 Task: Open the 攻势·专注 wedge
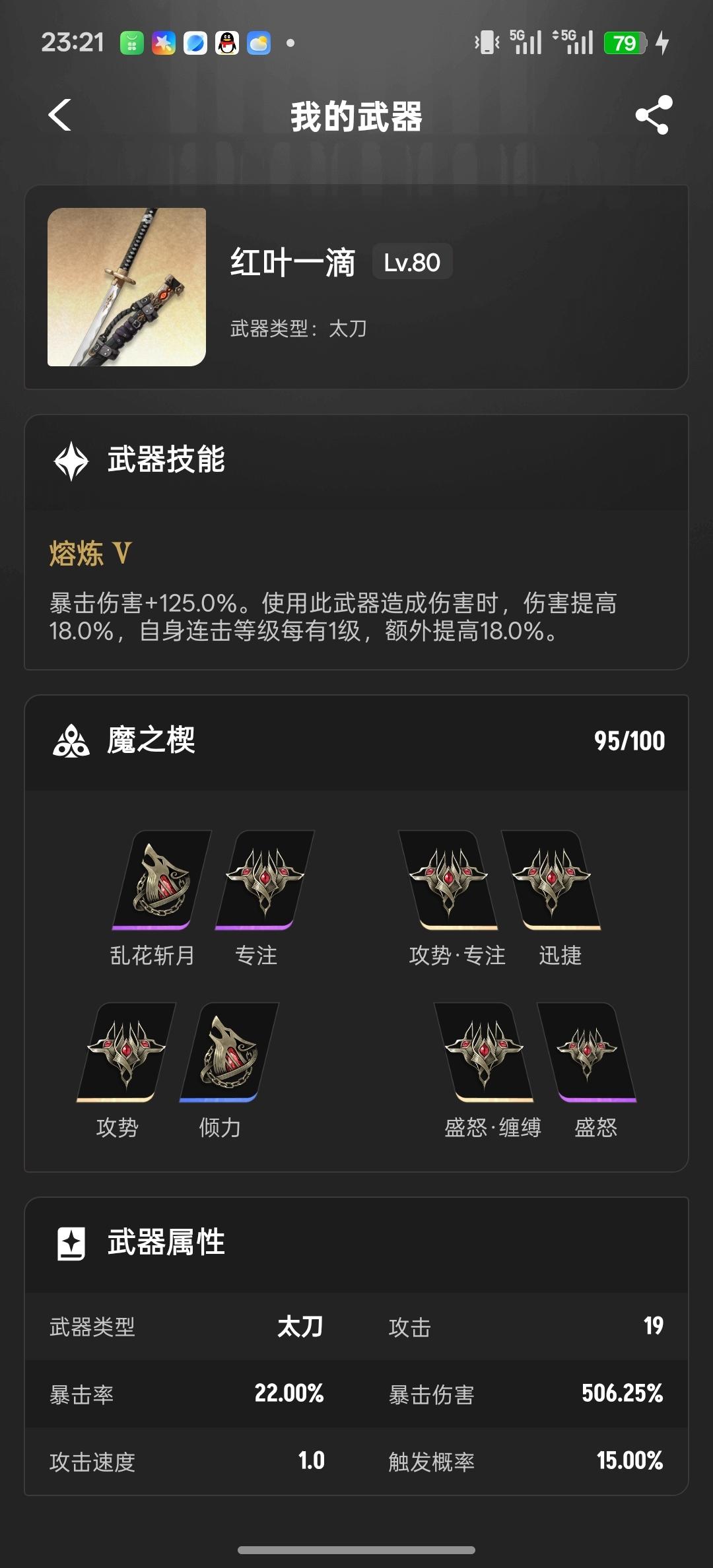click(448, 880)
